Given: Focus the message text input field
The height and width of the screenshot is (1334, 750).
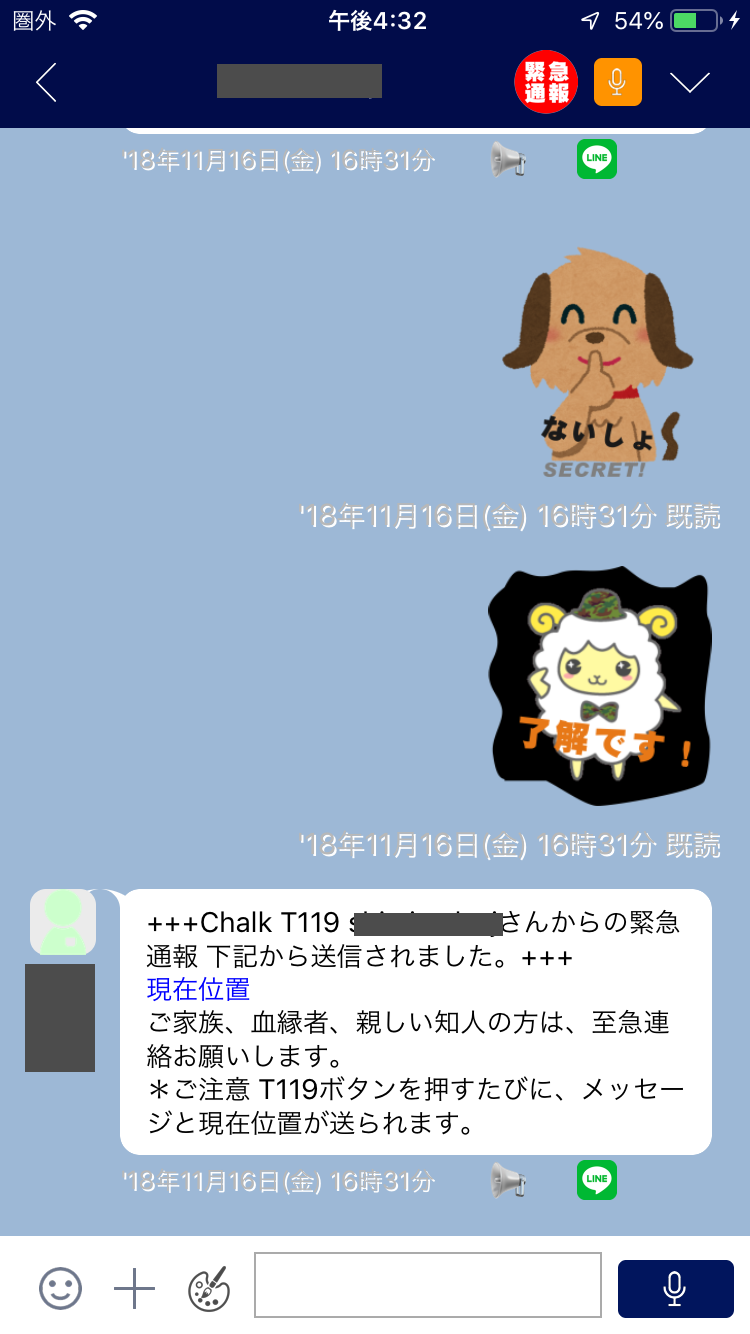Looking at the screenshot, I should coord(427,1285).
